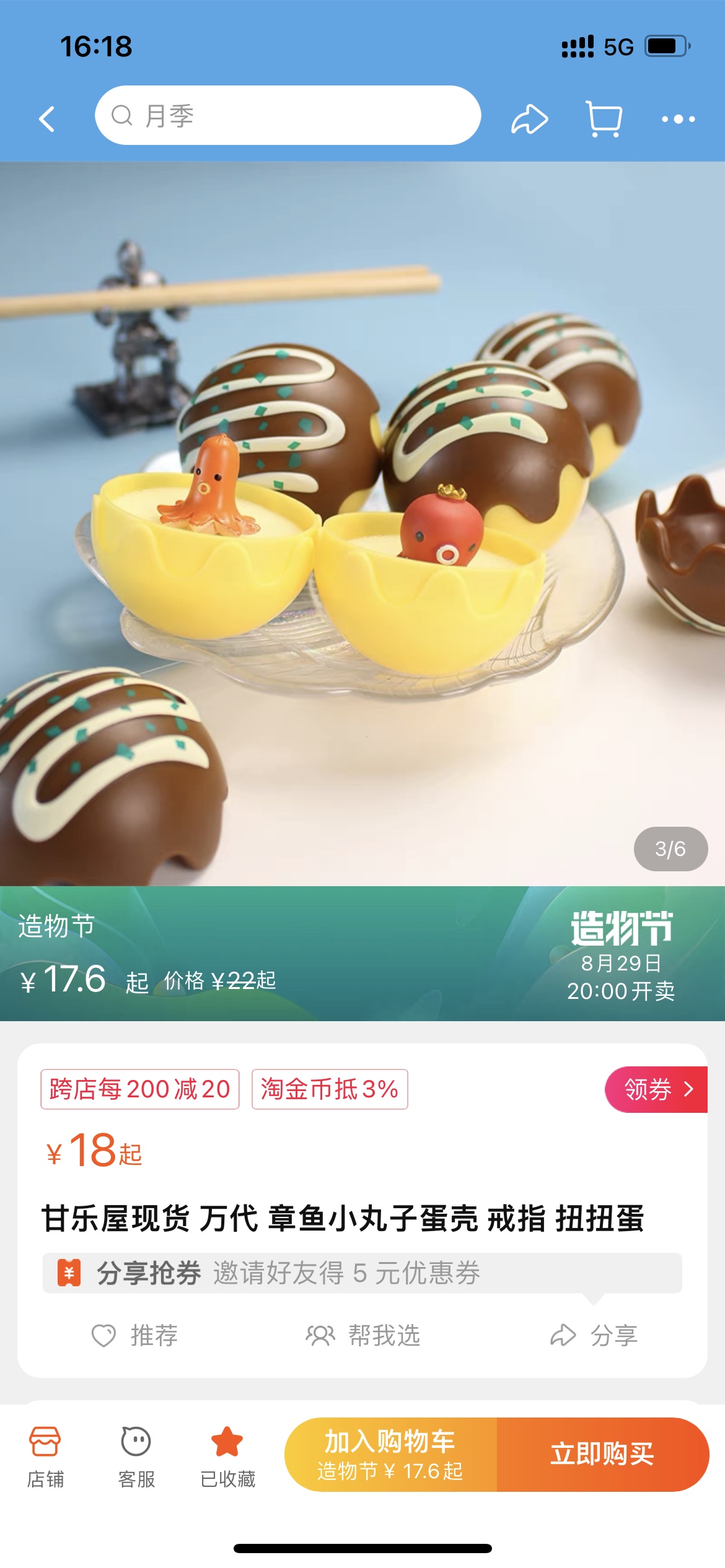The width and height of the screenshot is (725, 1568).
Task: Buy now with 立即购买
Action: [602, 1455]
